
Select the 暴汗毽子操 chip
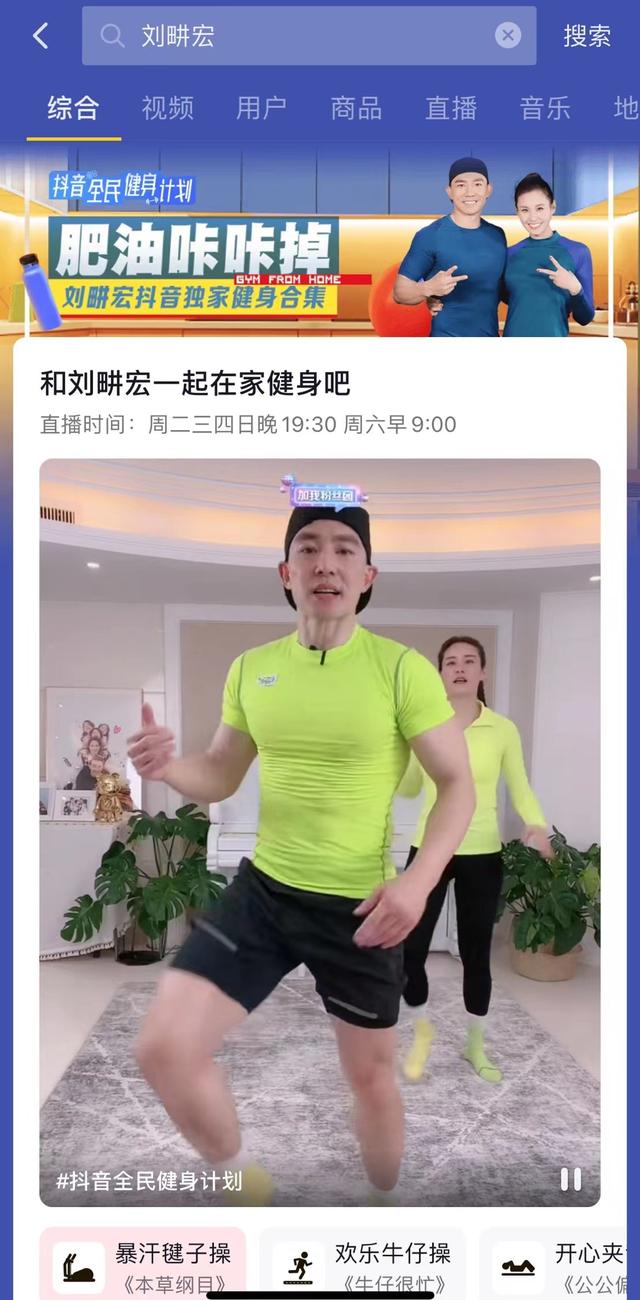click(143, 1267)
